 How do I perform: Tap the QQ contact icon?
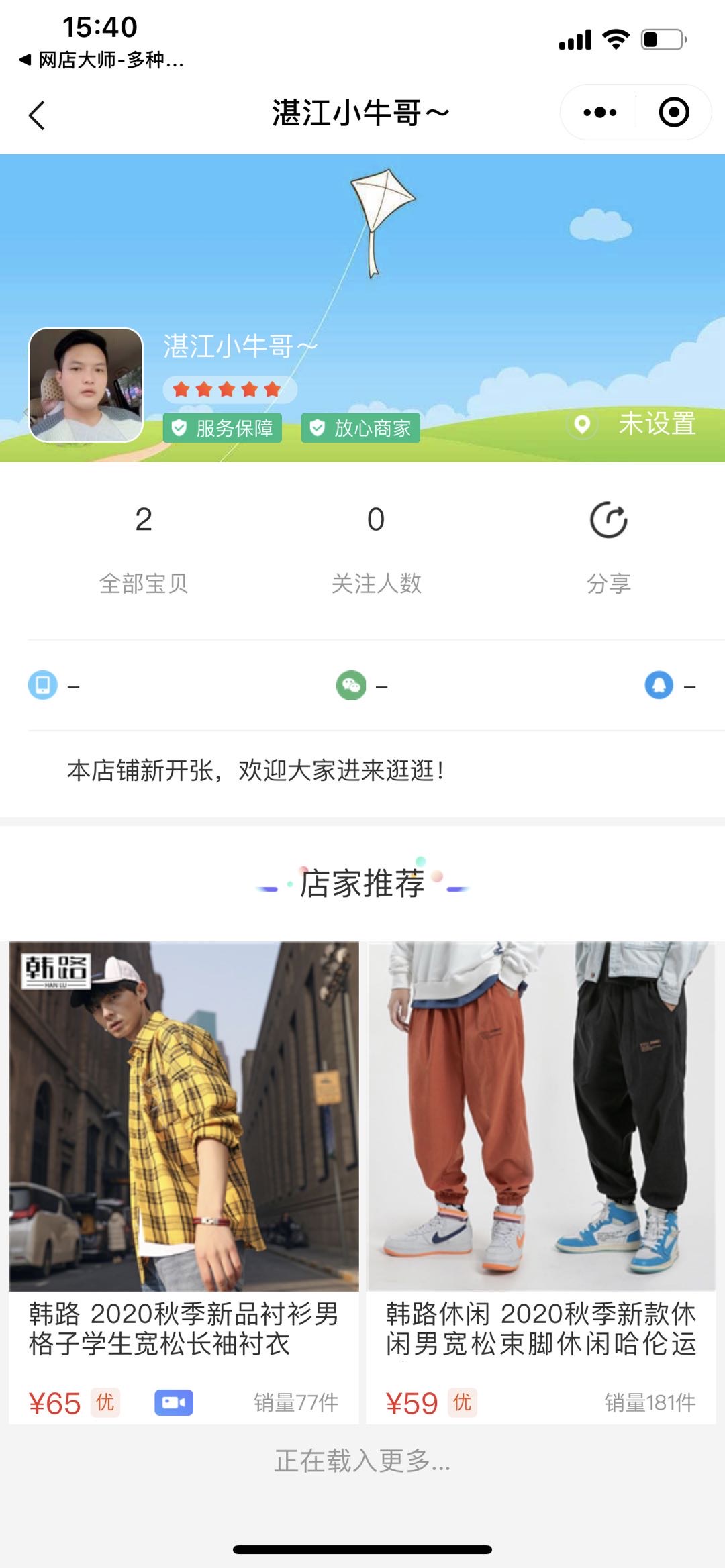pyautogui.click(x=659, y=685)
